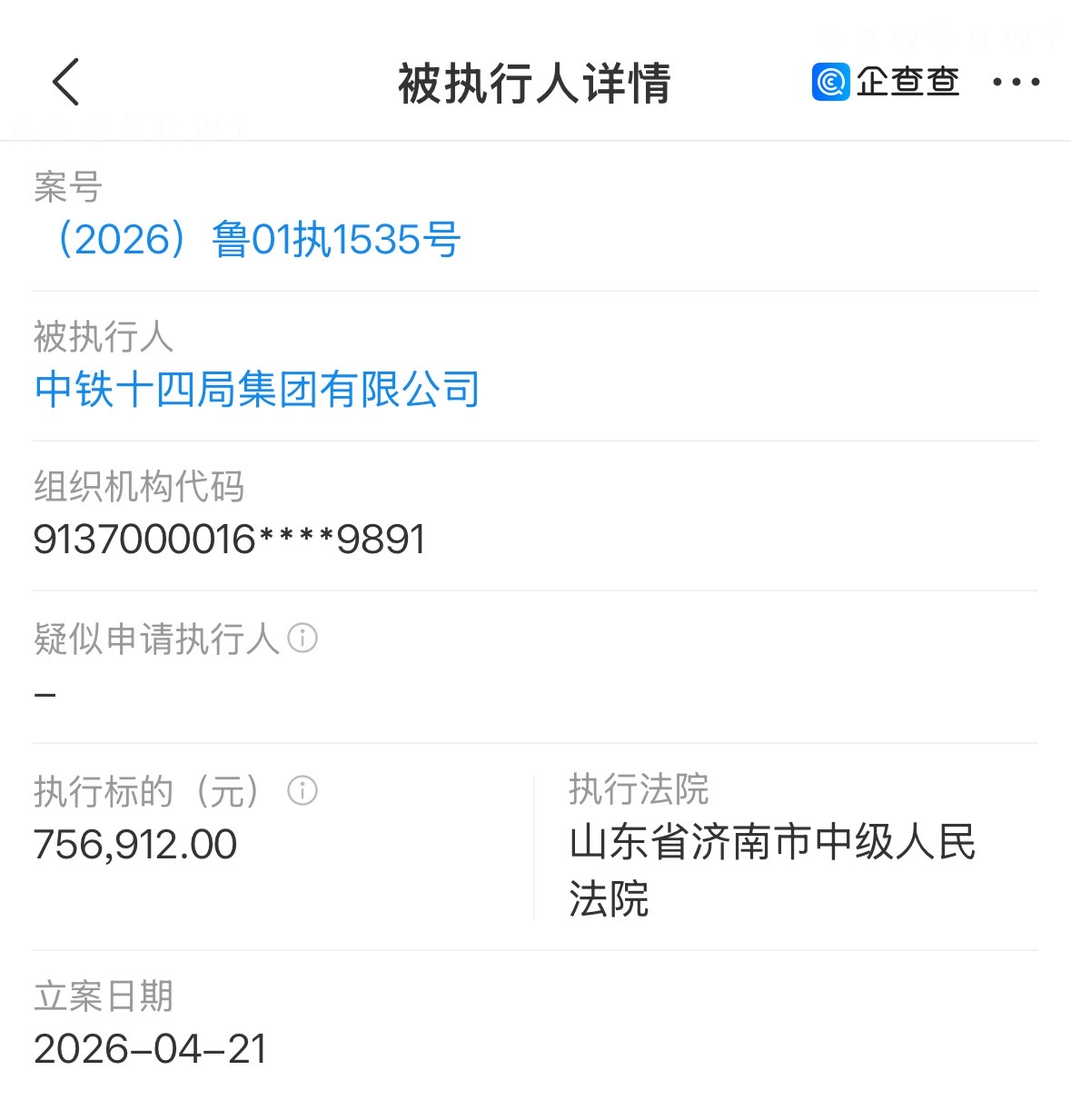Open company 中铁十四局集团有限公司
Screen dimensions: 1071x1120
click(257, 390)
